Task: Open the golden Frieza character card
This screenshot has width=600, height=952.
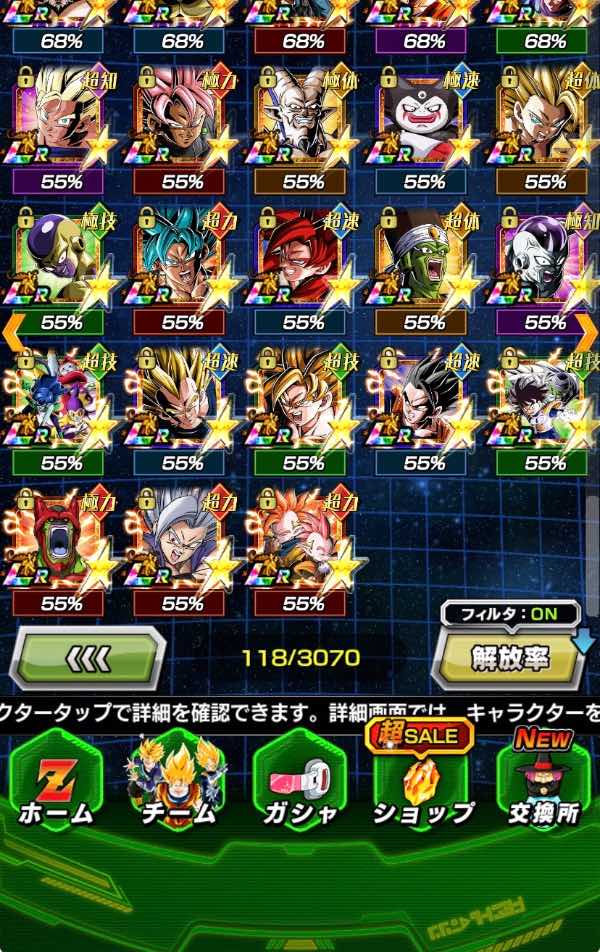Action: tap(60, 260)
